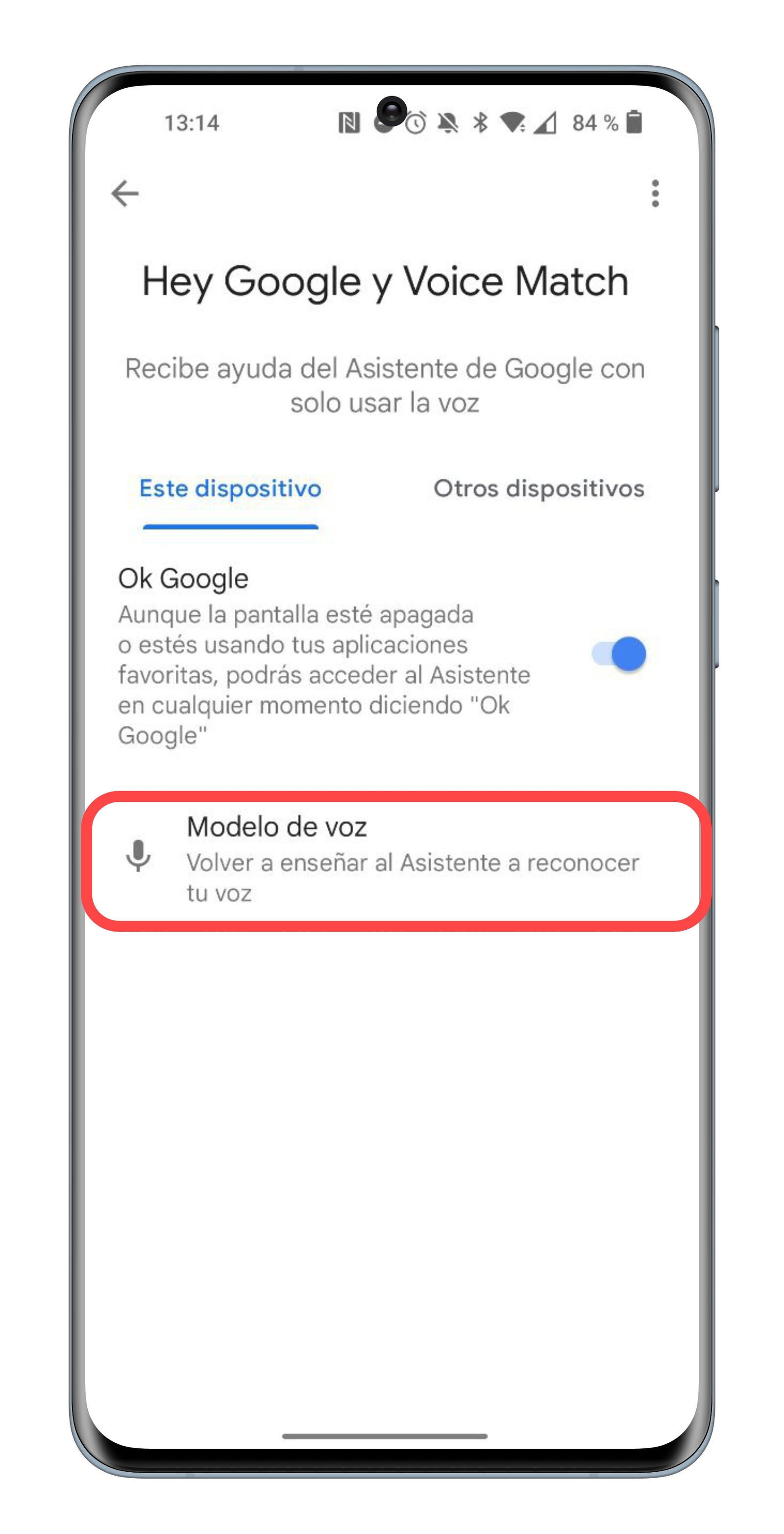Switch to the Otros dispositivos tab
This screenshot has height=1534, width=784.
[538, 489]
